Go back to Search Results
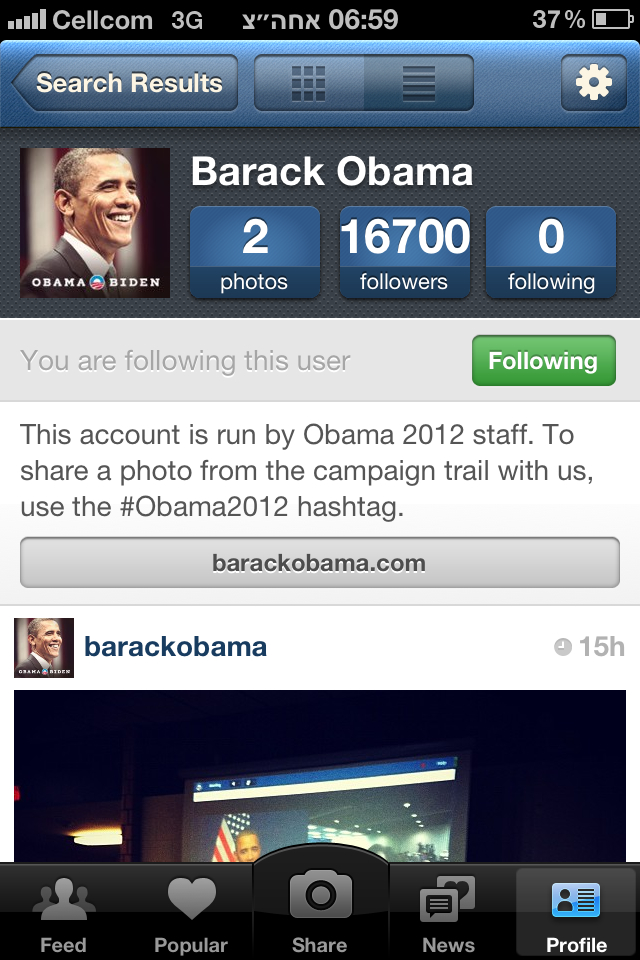Image resolution: width=640 pixels, height=960 pixels. tap(127, 83)
